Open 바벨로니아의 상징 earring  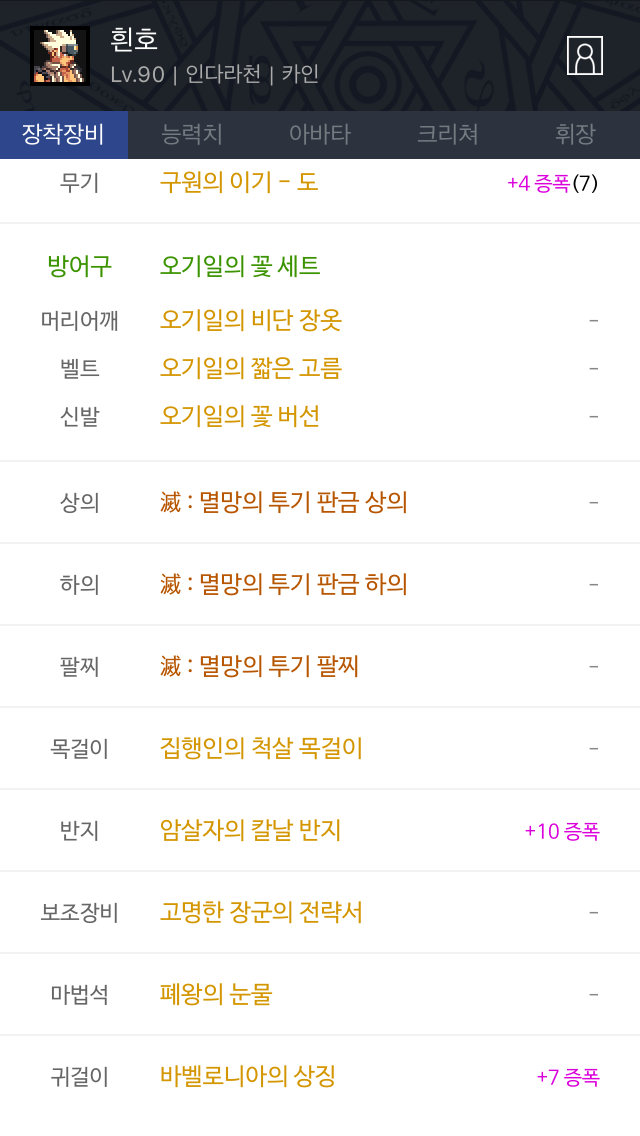click(x=248, y=1077)
